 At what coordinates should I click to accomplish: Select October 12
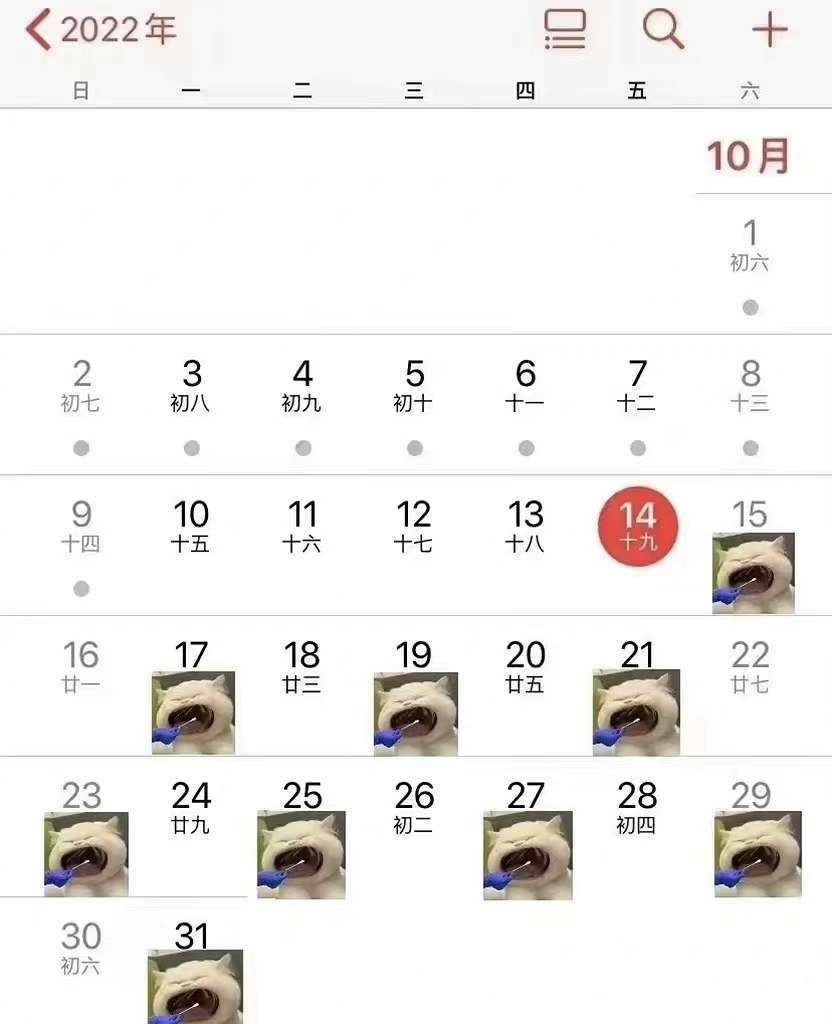414,526
